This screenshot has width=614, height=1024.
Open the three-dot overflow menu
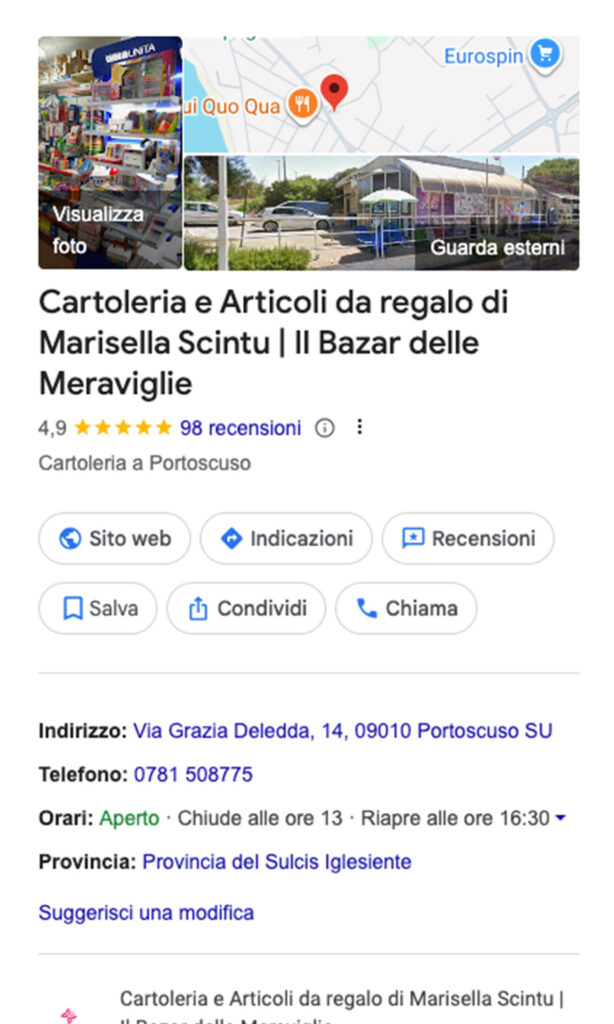[360, 428]
